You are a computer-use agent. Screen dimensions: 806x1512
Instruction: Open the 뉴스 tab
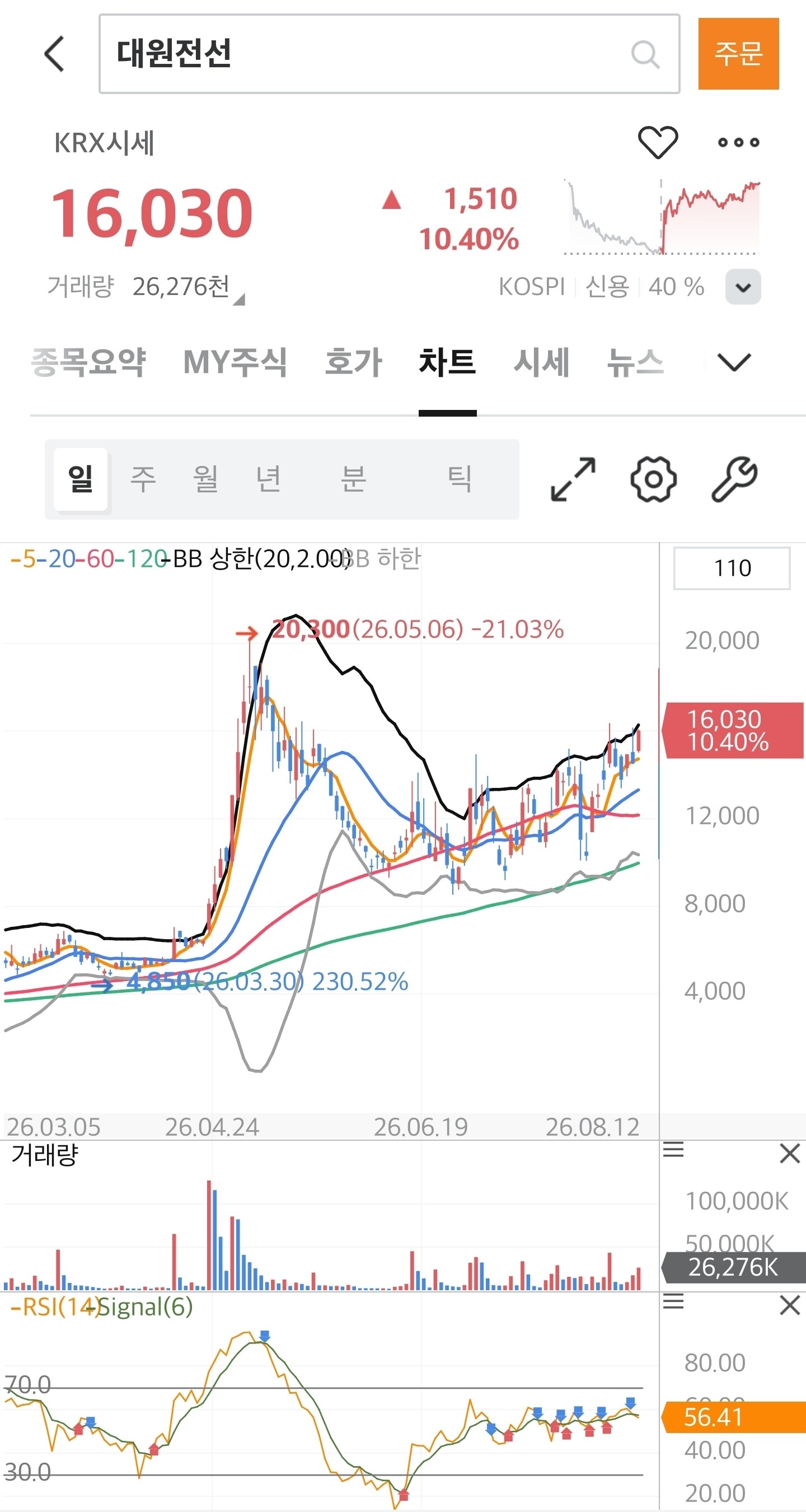[635, 362]
